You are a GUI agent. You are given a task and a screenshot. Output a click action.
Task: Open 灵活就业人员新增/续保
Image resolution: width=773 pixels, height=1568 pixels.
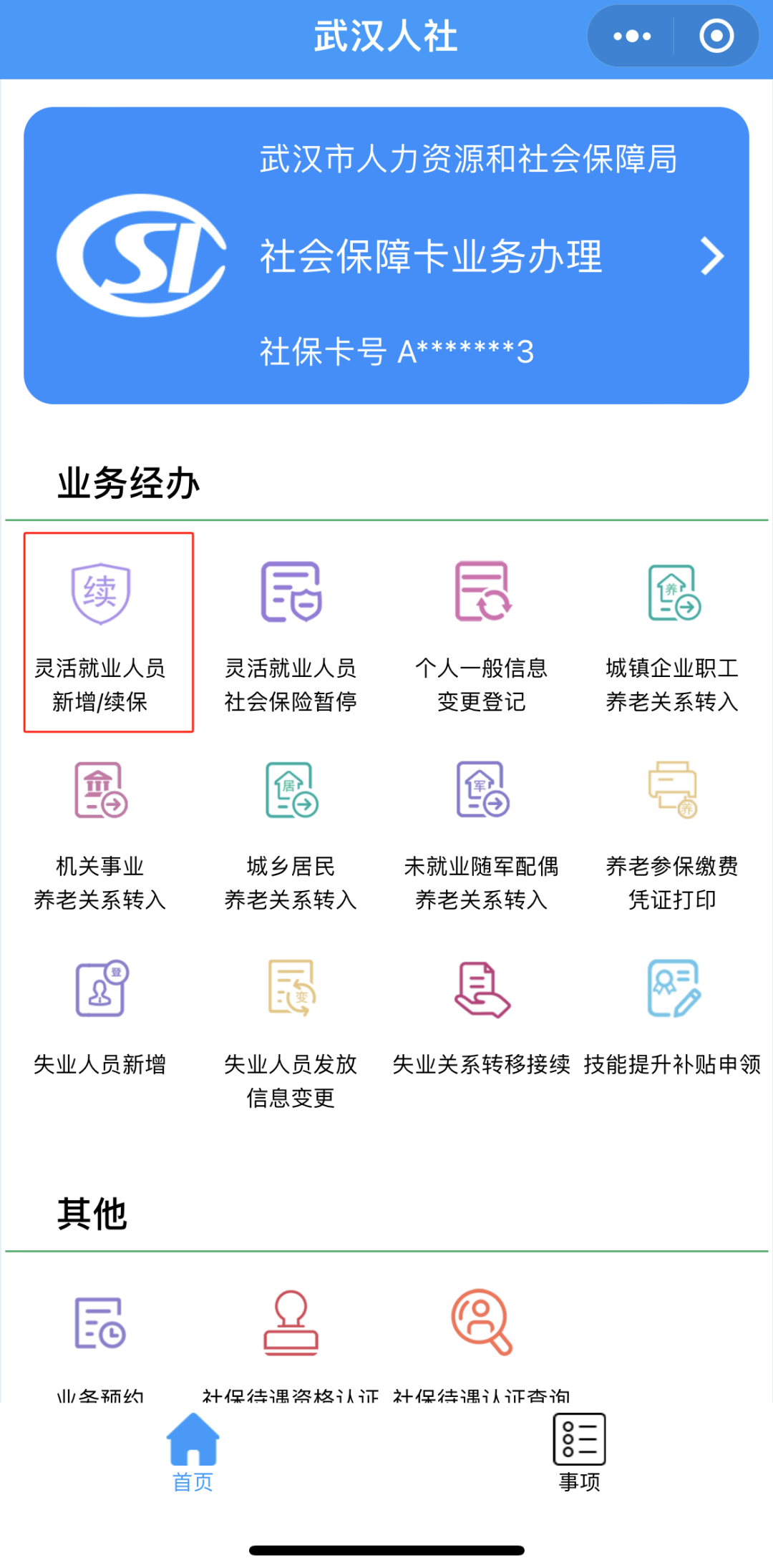click(100, 634)
